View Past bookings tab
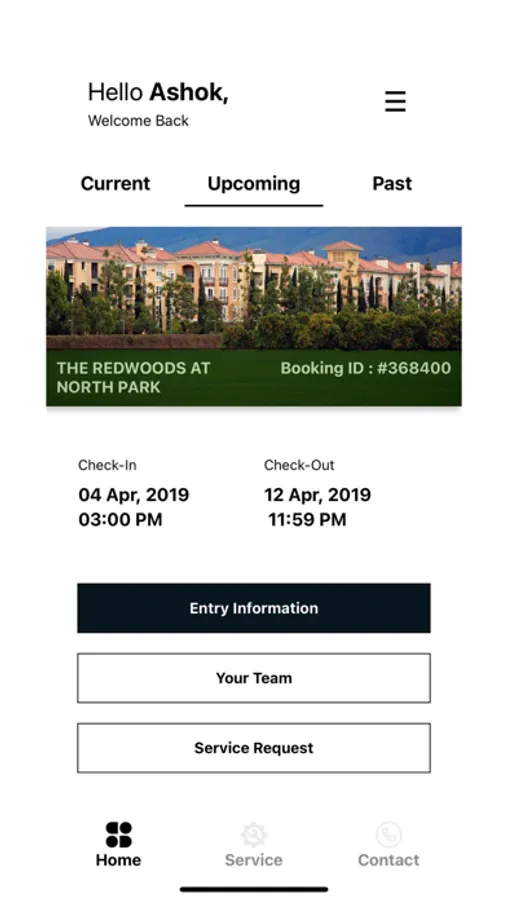 coord(392,184)
